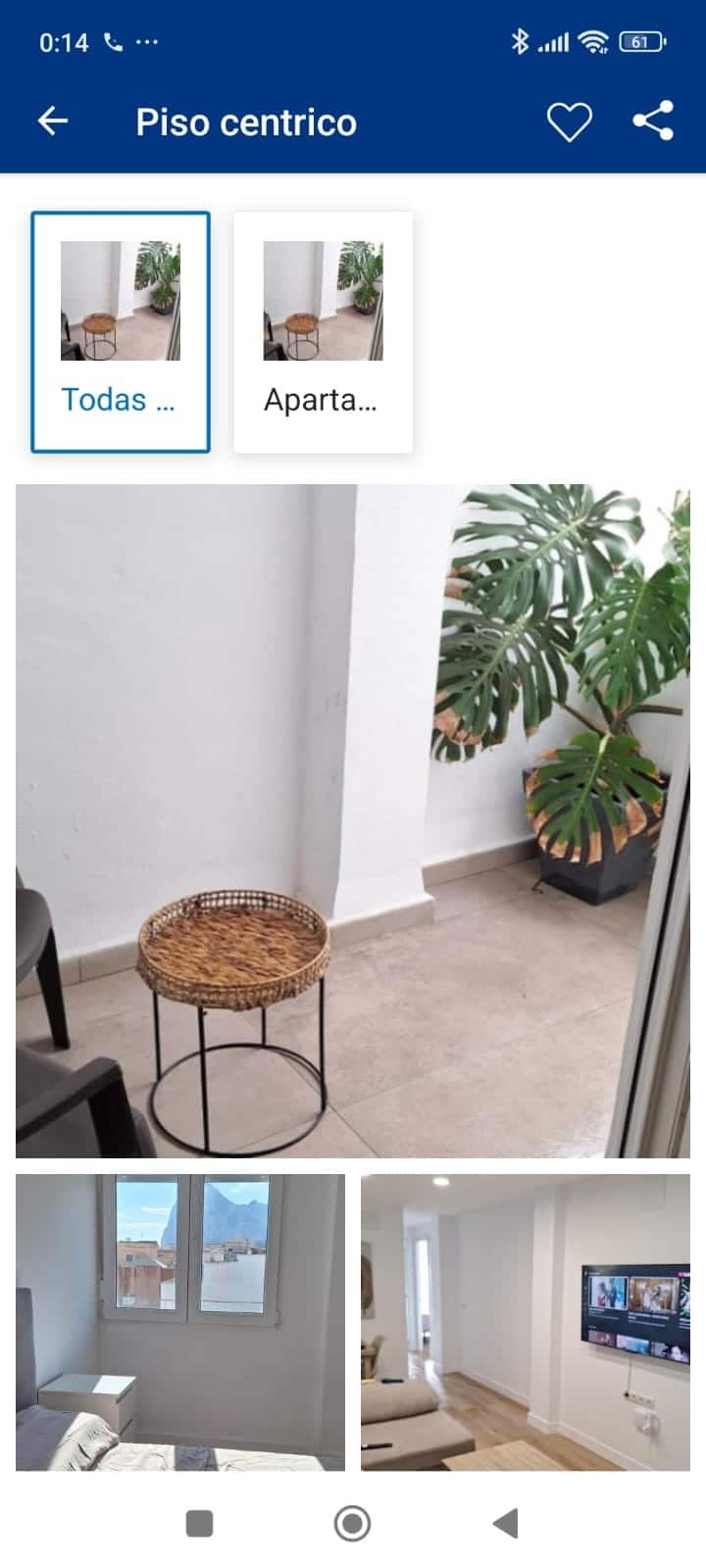706x1568 pixels.
Task: Open the living room photo with TV
Action: [x=526, y=1322]
